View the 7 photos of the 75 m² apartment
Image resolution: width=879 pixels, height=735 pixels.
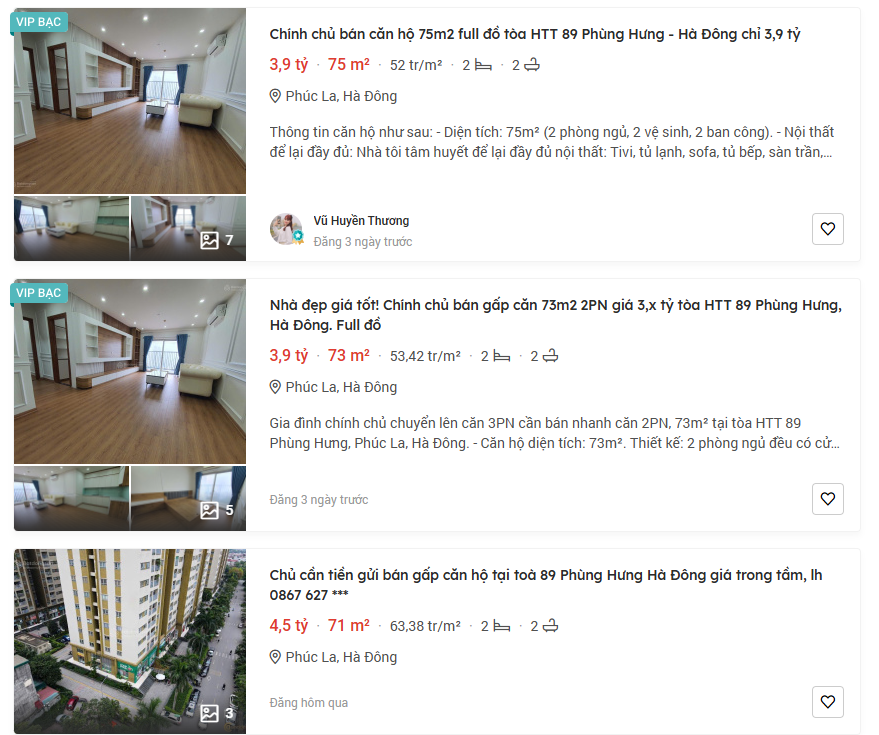coord(217,240)
